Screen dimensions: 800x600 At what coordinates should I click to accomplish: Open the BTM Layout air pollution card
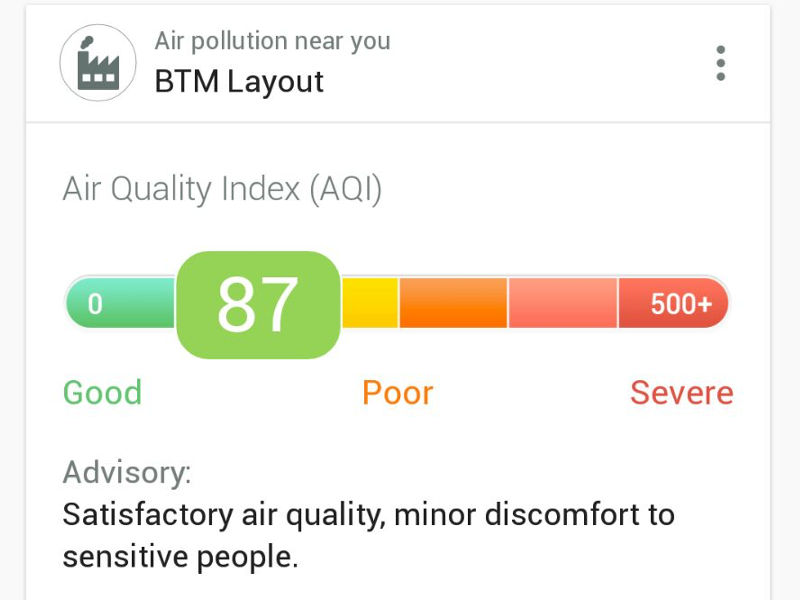click(240, 81)
